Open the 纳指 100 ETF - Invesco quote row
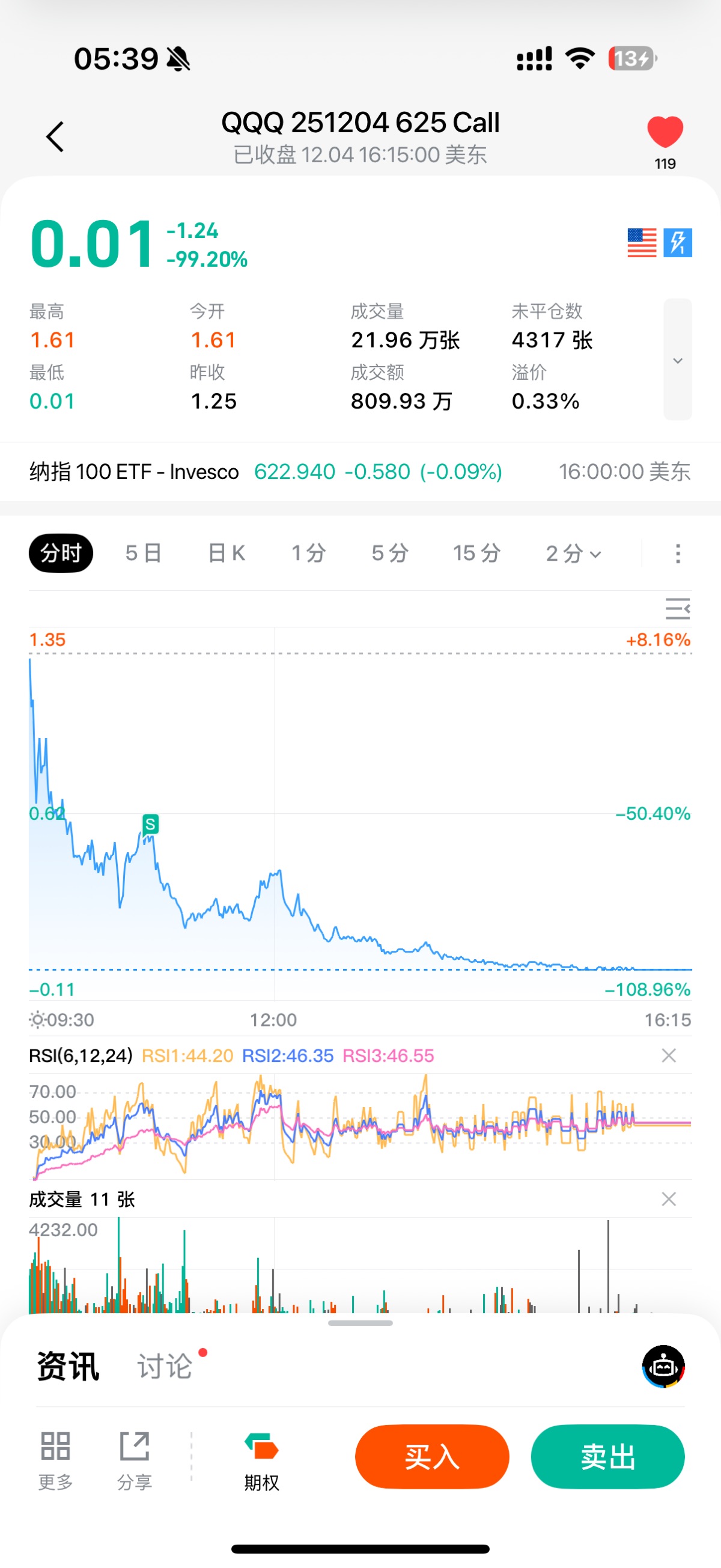This screenshot has height=1568, width=721. click(360, 472)
